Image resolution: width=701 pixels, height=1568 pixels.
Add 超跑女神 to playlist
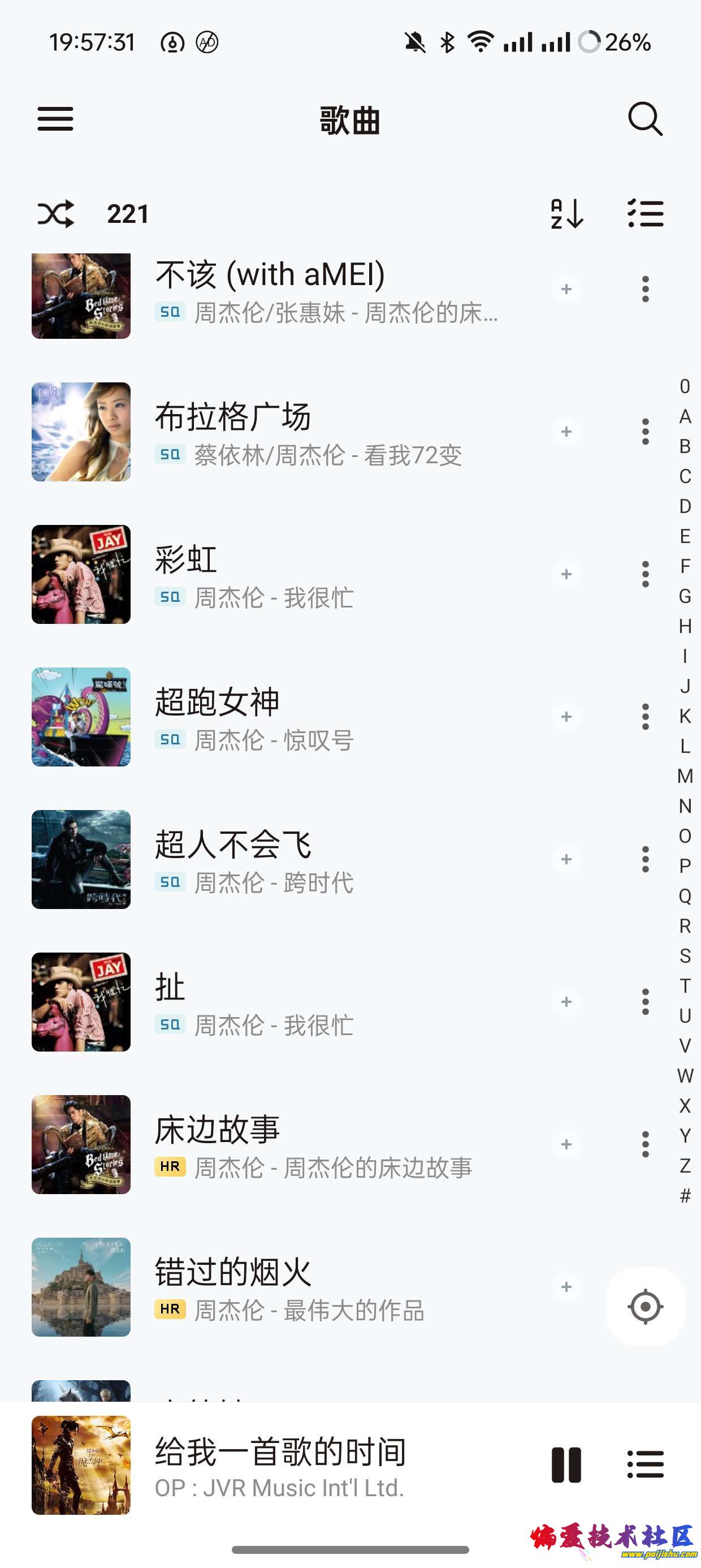566,717
